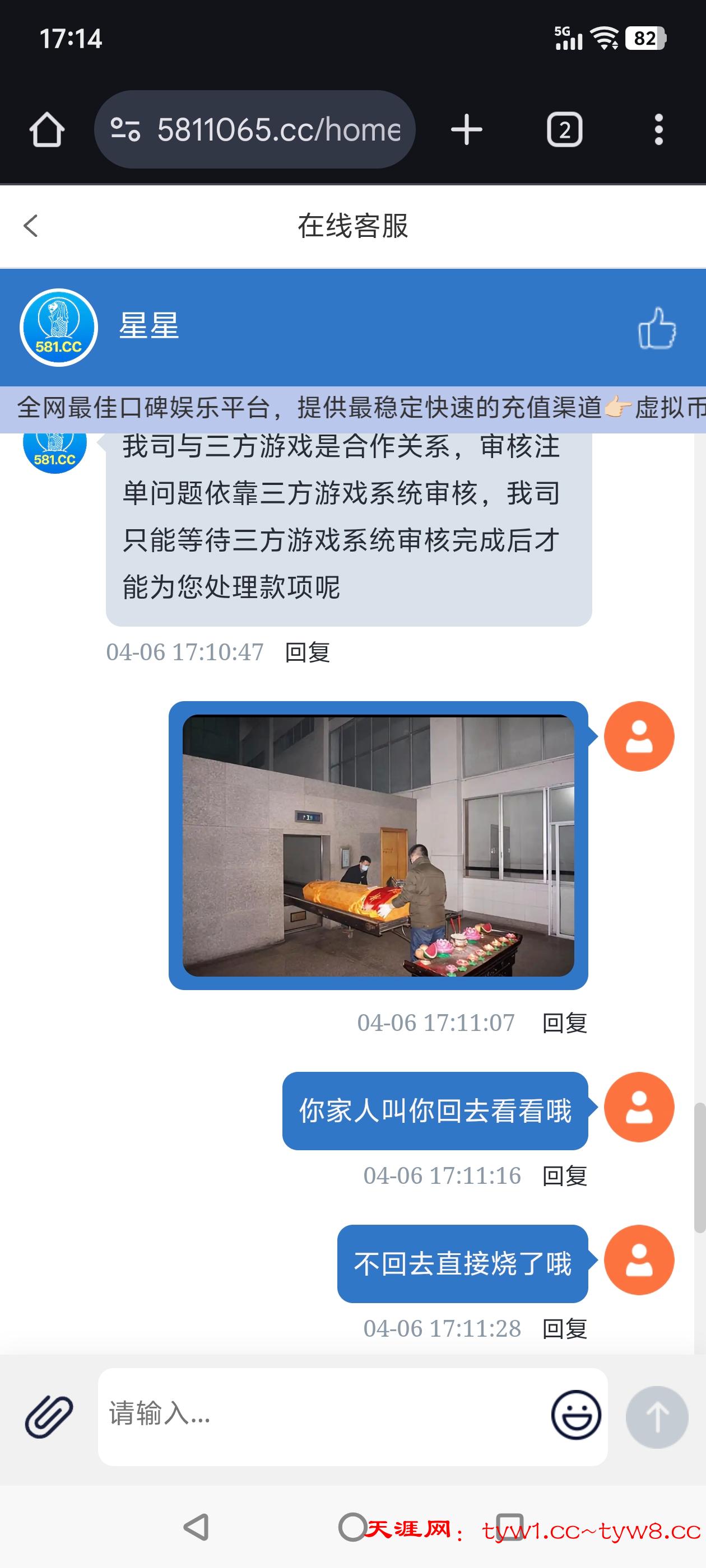Reply to the image message at 17:11:07

pyautogui.click(x=564, y=1023)
